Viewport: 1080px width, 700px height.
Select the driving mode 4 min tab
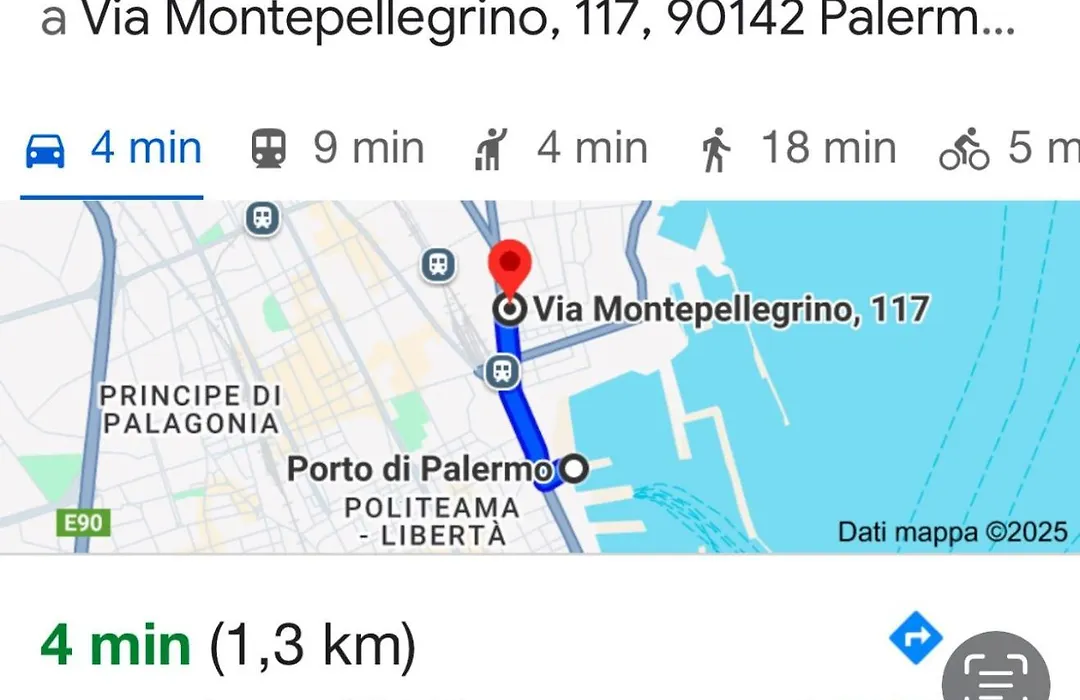[x=113, y=150]
